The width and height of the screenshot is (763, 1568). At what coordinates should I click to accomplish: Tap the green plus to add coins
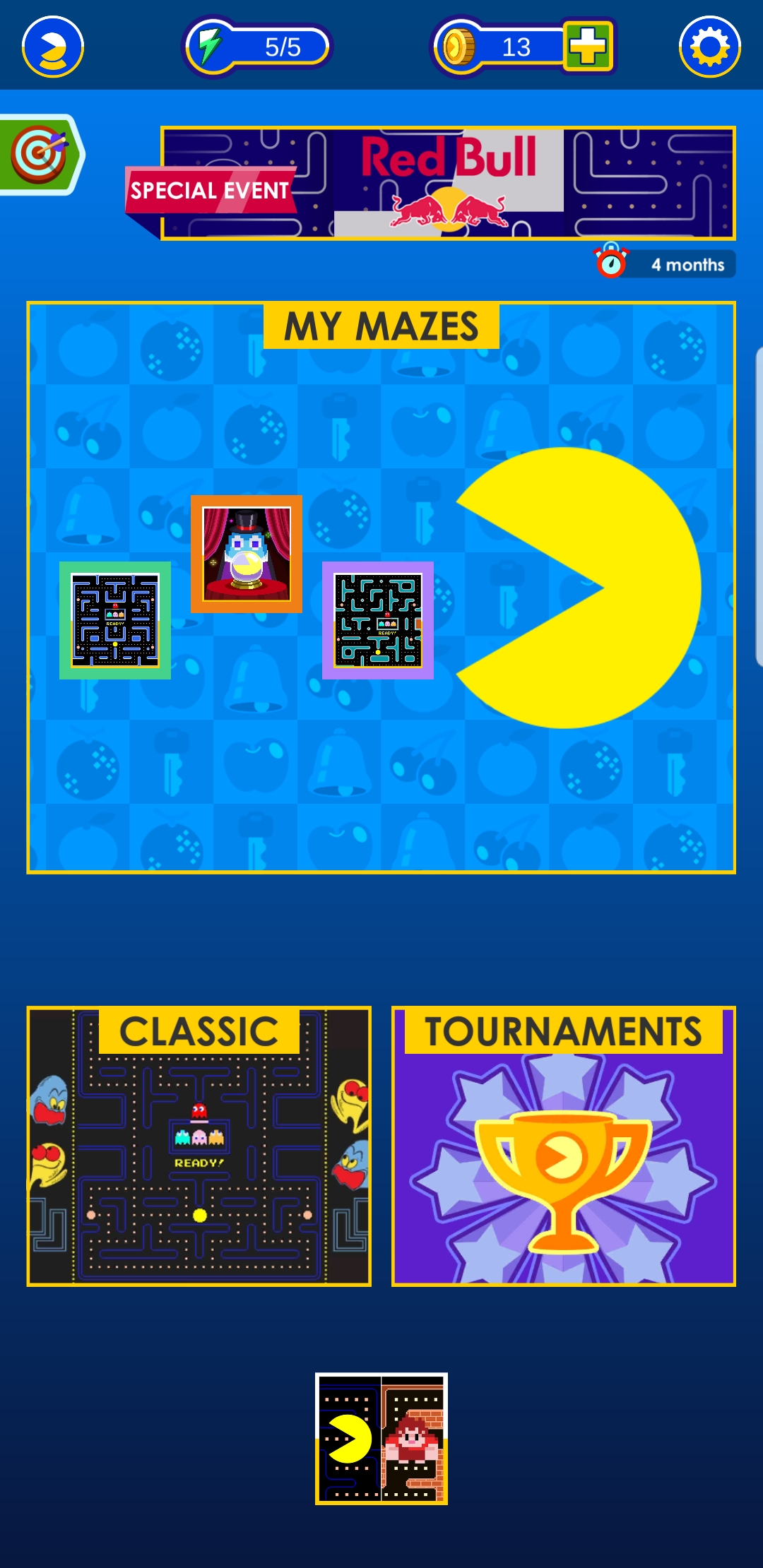pyautogui.click(x=588, y=47)
